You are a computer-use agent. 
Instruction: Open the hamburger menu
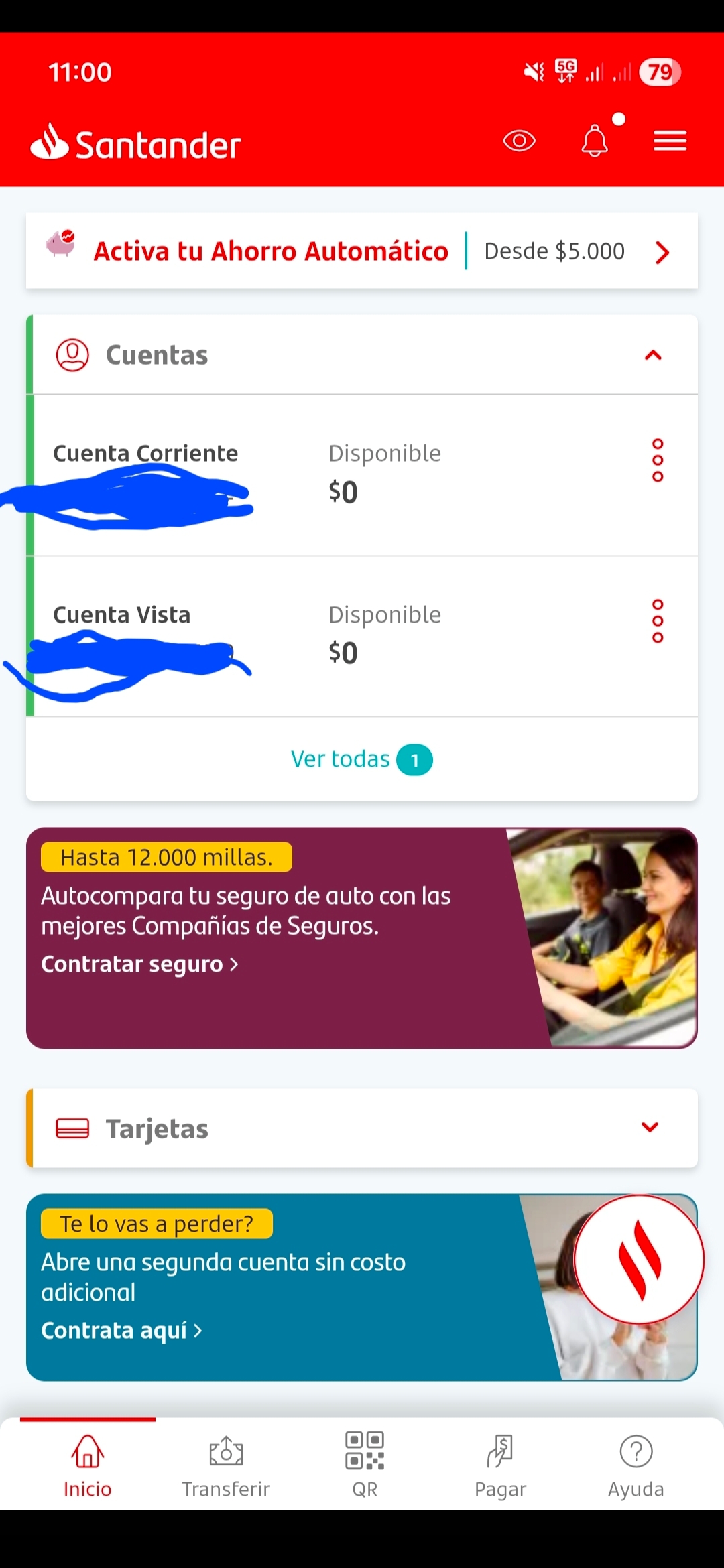pyautogui.click(x=670, y=141)
